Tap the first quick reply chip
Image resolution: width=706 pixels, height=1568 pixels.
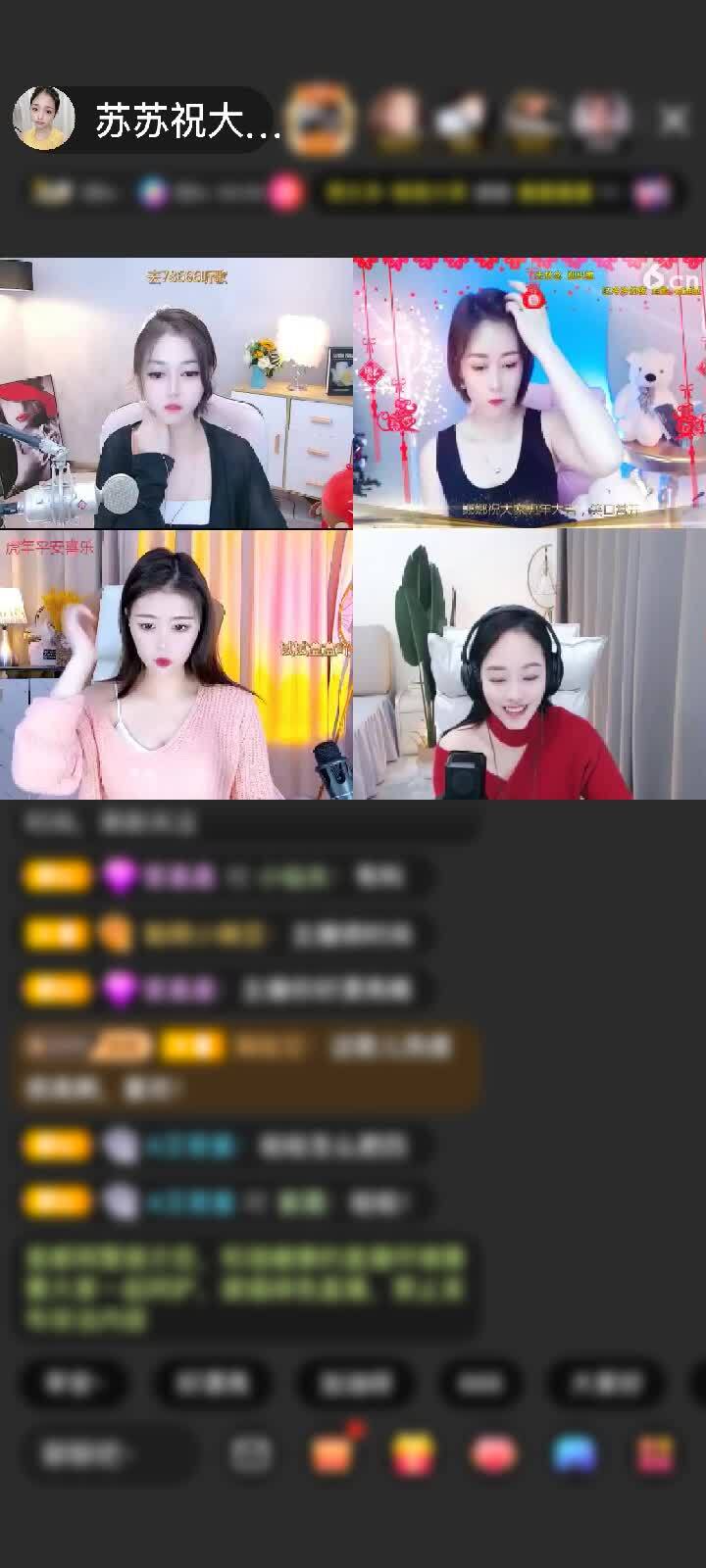coord(74,1383)
